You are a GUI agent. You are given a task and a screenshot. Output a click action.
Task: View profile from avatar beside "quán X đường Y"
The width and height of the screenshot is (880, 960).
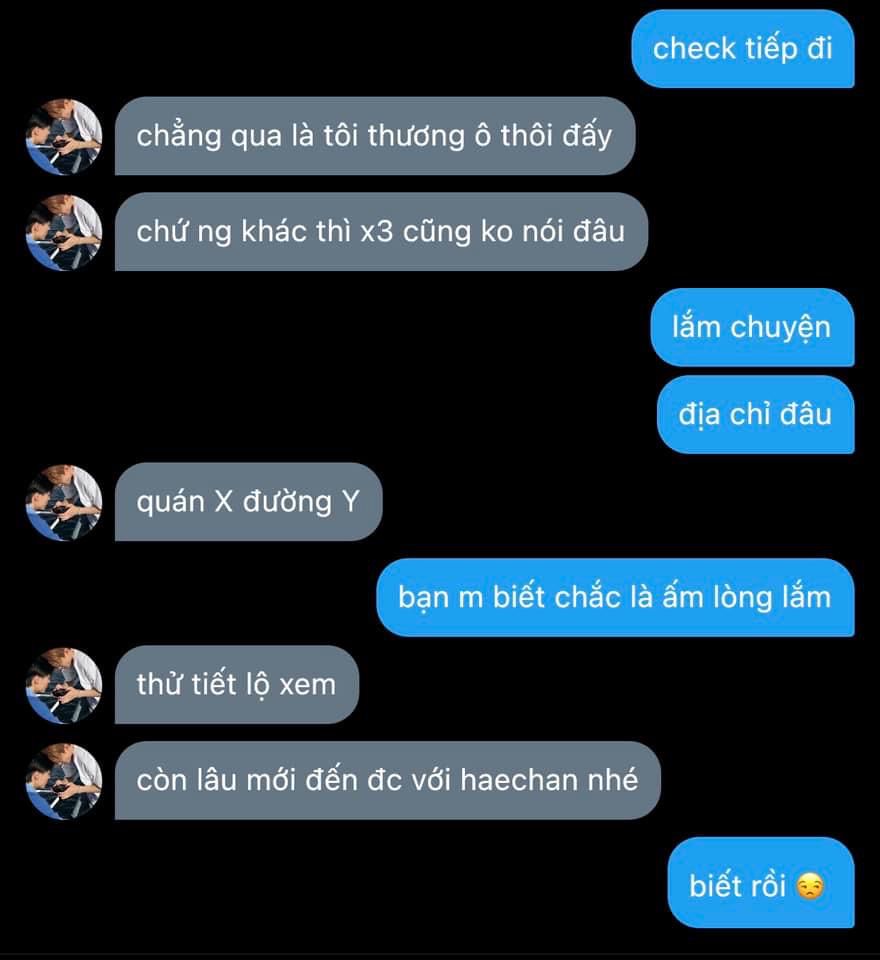(64, 502)
